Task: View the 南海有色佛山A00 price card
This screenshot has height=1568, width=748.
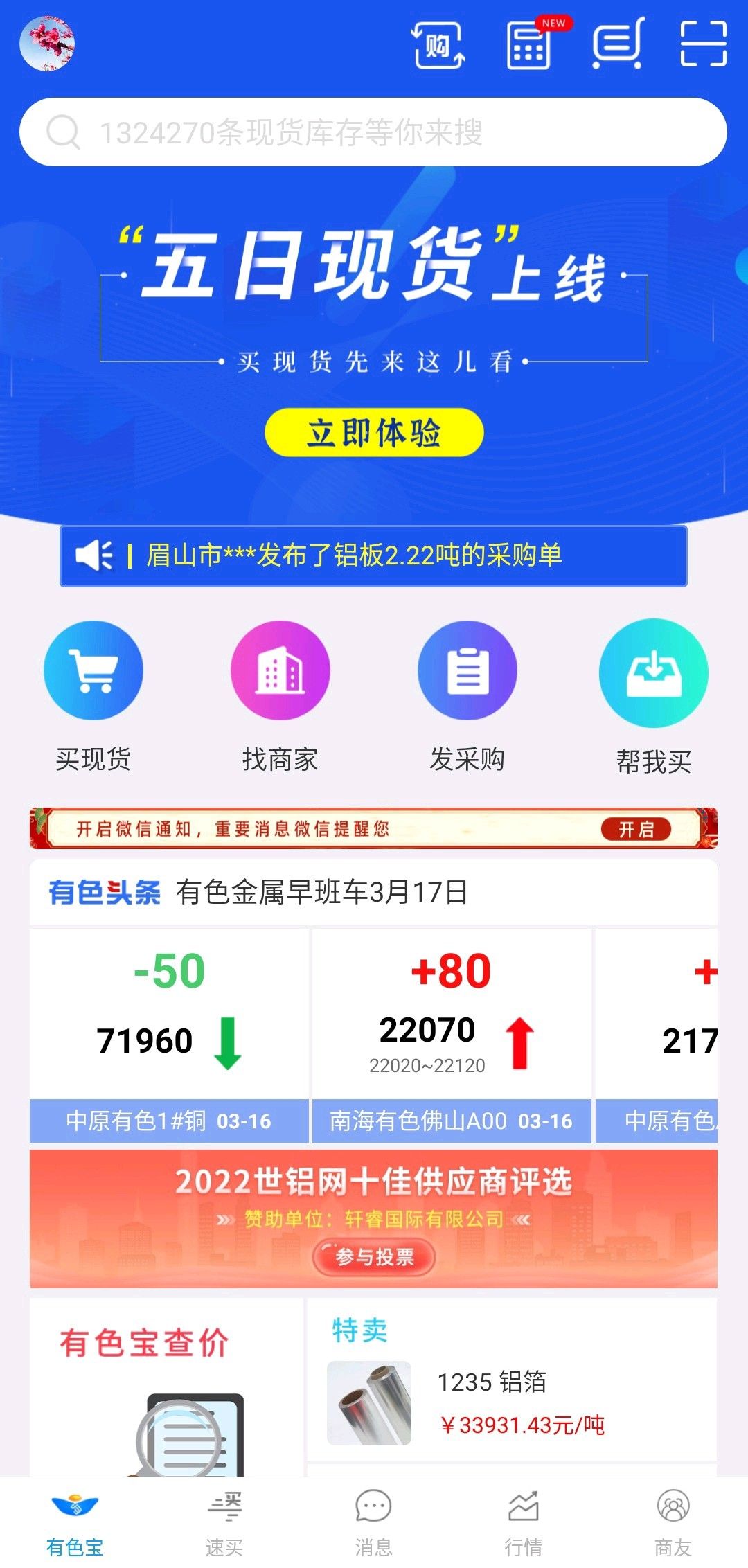Action: click(452, 1036)
